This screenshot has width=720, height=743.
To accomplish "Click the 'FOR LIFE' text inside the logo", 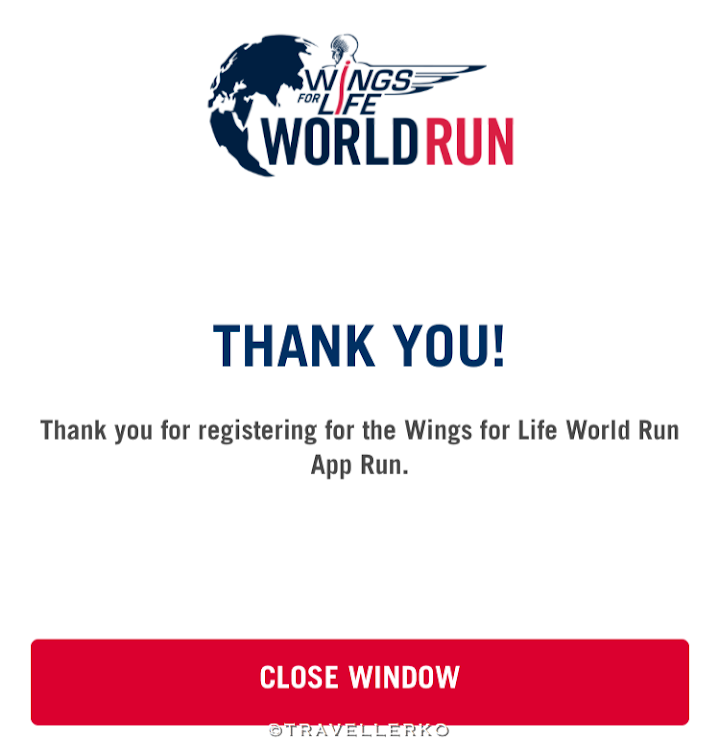I will coord(336,100).
